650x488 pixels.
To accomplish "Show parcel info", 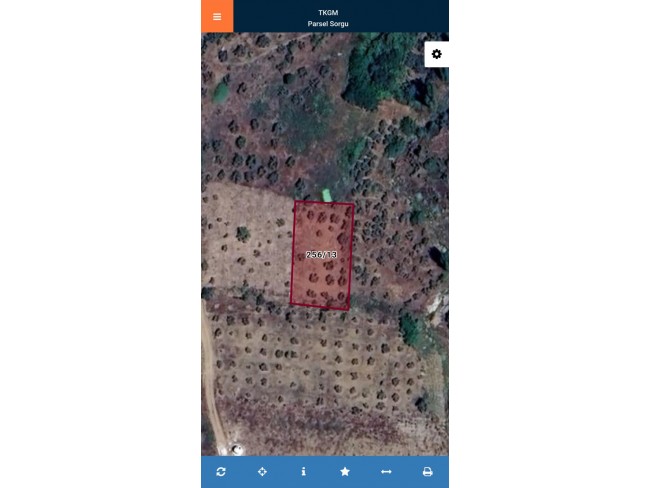I will pos(303,471).
